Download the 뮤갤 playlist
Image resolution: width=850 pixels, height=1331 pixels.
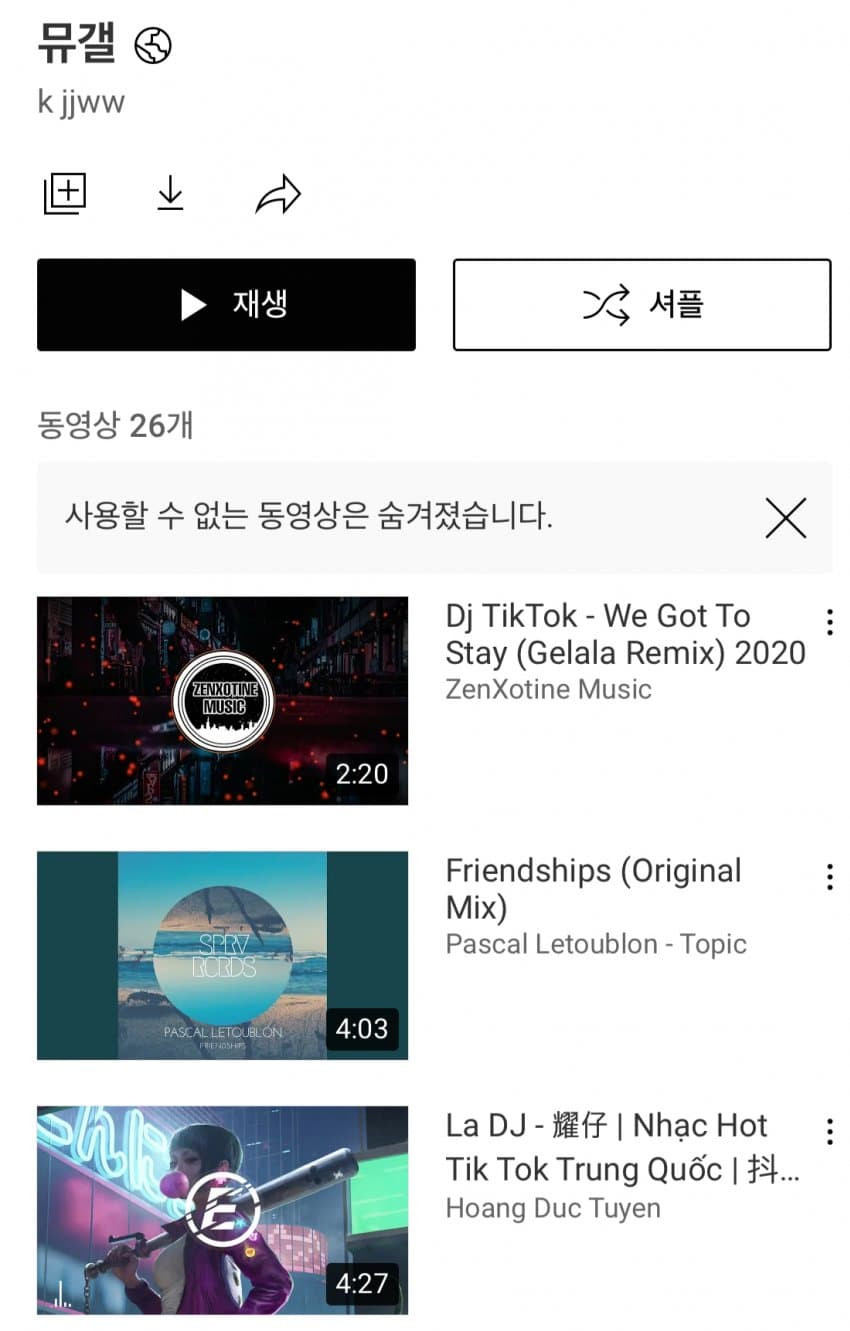[171, 193]
